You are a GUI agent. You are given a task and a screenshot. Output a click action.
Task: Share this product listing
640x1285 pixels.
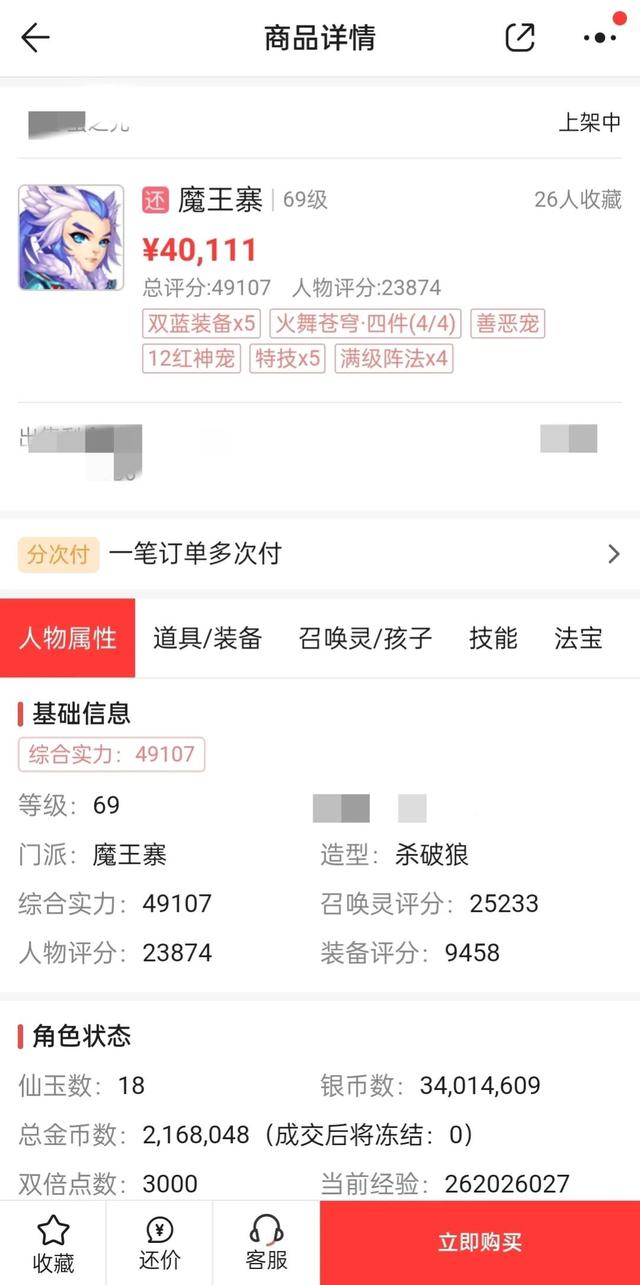click(519, 38)
